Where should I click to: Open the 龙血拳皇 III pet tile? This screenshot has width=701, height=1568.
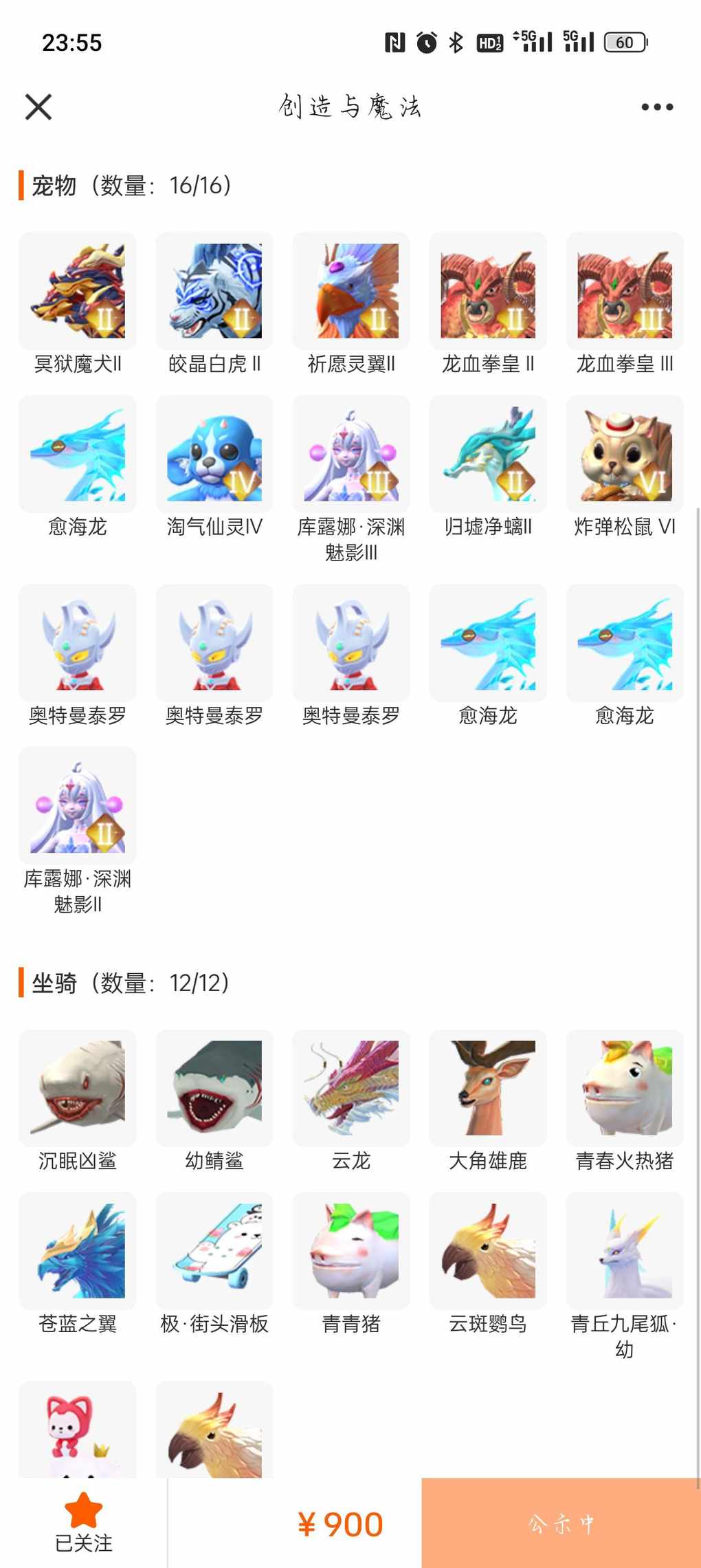point(625,291)
